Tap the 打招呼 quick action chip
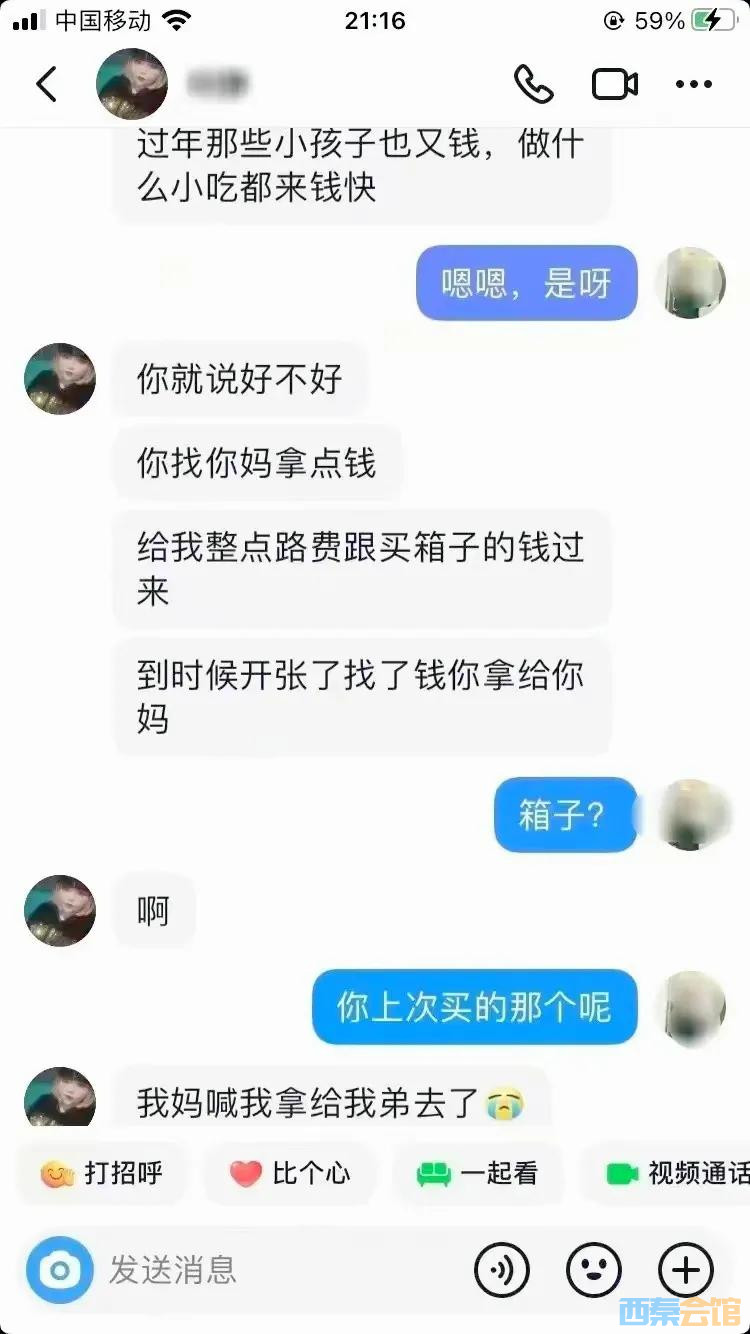This screenshot has height=1334, width=750. tap(102, 1172)
